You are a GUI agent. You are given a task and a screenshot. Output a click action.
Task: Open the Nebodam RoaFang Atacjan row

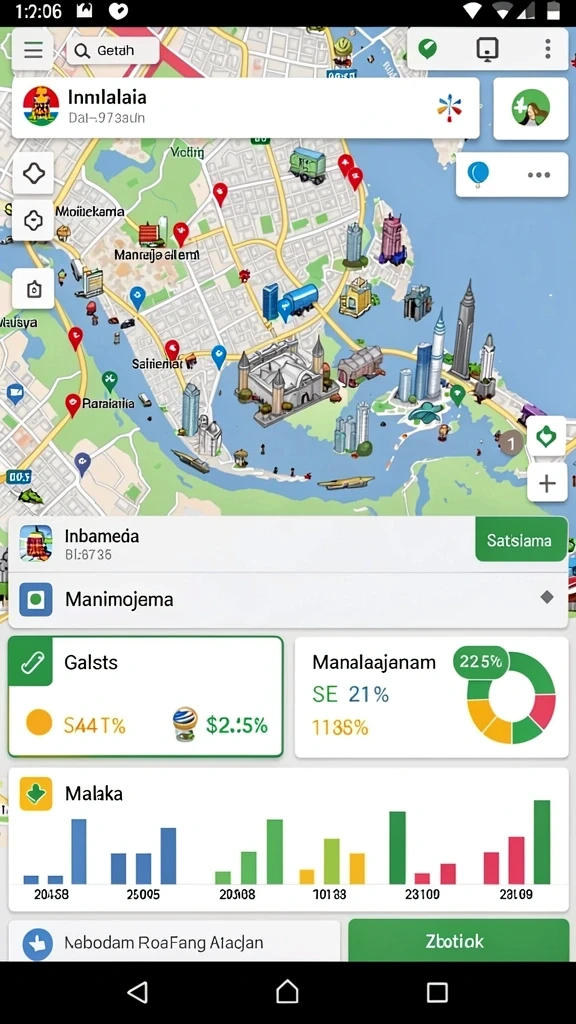click(x=174, y=942)
